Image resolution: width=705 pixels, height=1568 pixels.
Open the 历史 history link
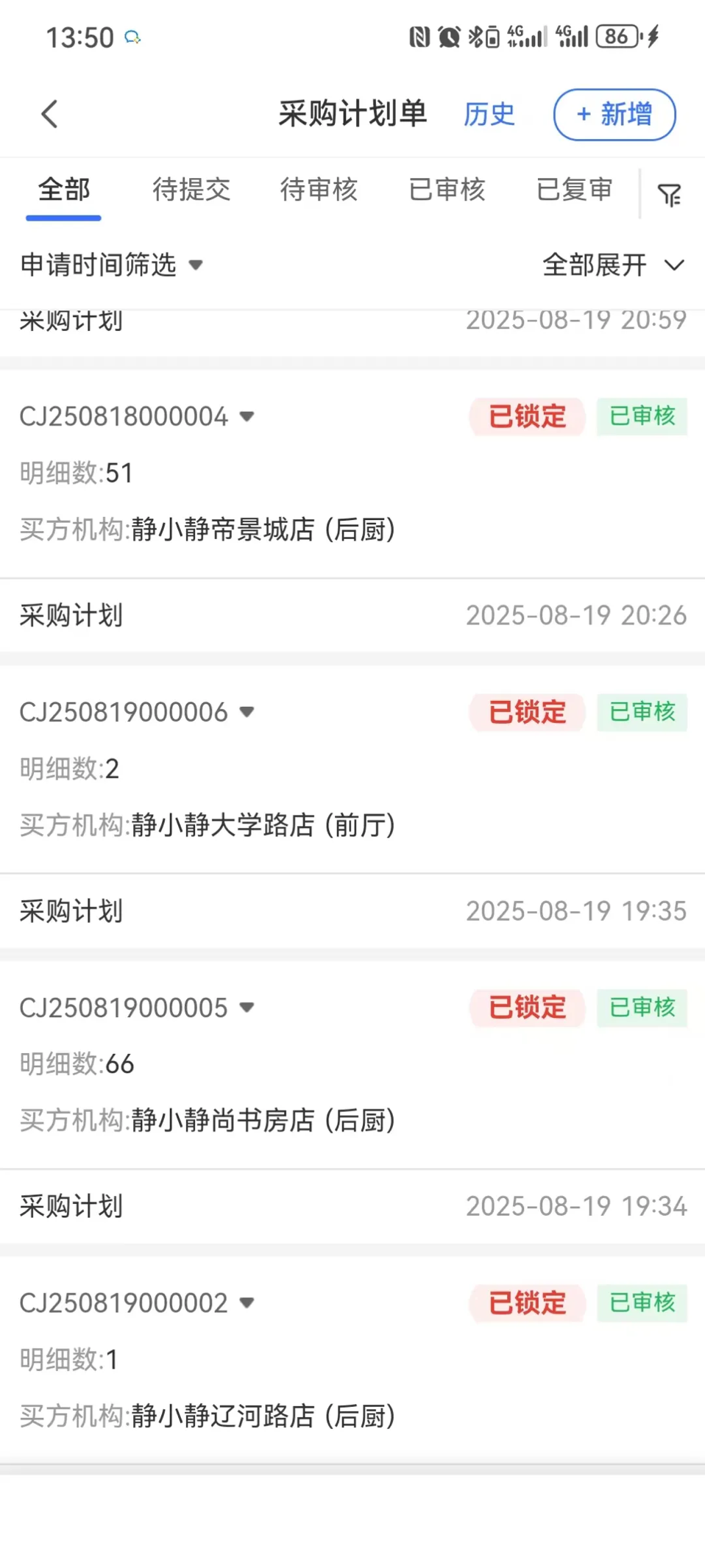(x=489, y=115)
